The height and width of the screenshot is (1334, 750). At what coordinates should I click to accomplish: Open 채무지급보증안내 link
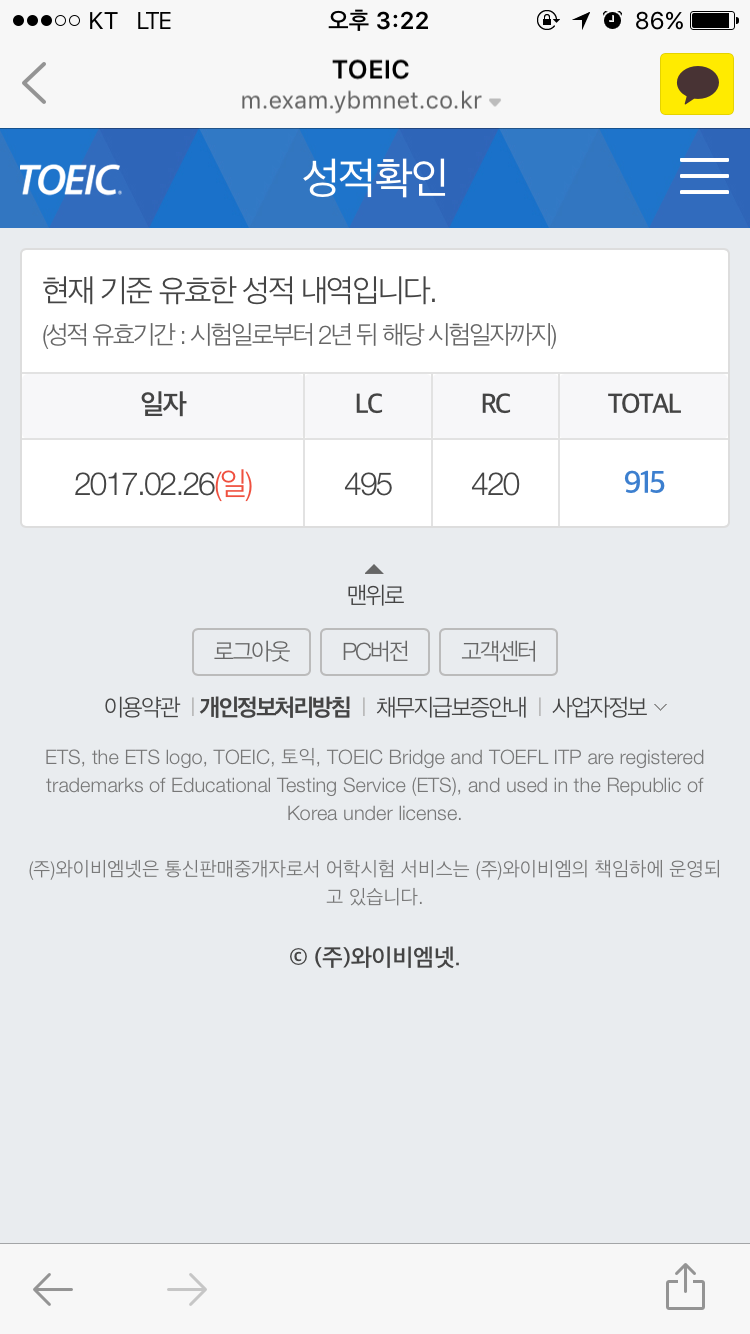pyautogui.click(x=451, y=707)
